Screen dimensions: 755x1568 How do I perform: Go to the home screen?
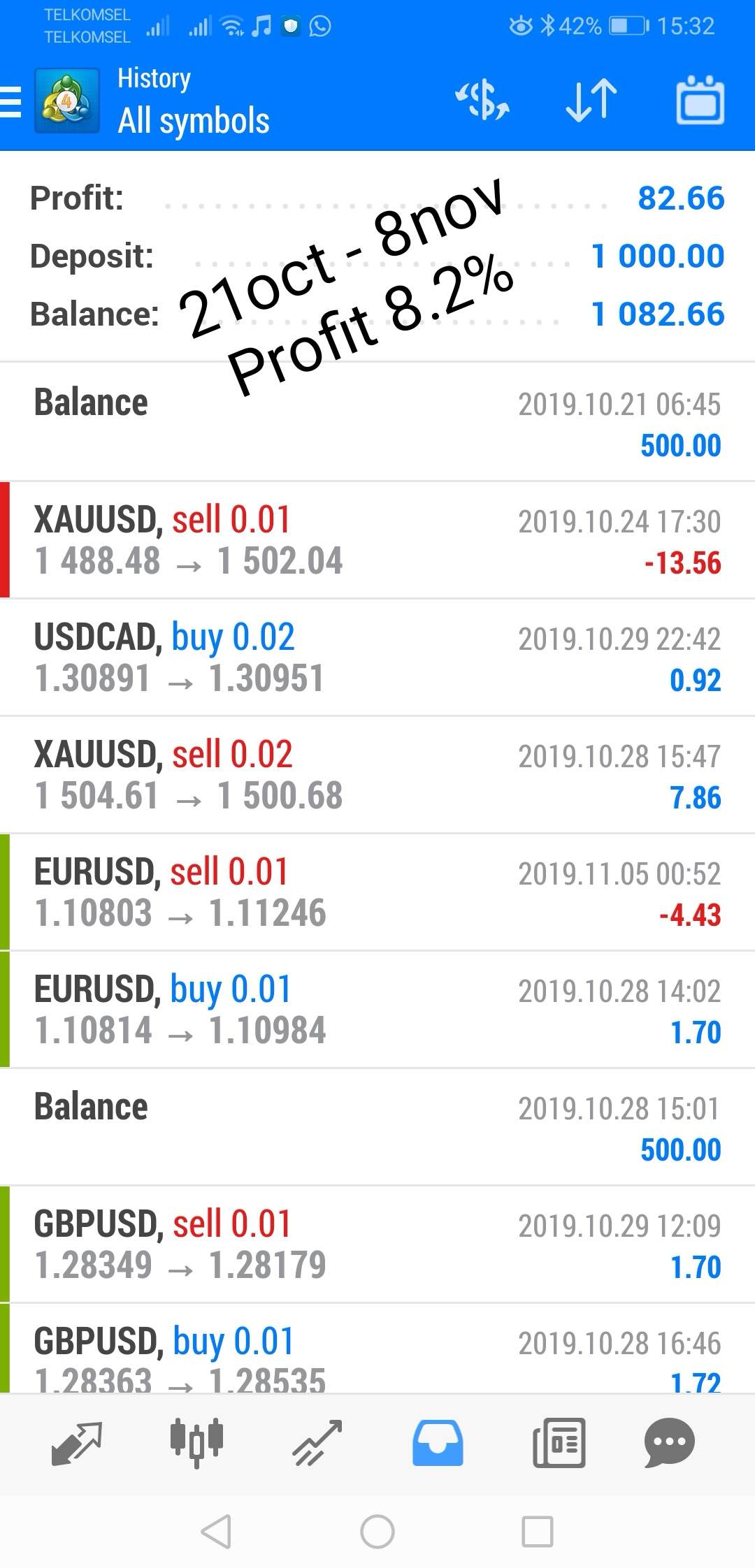pos(377,1532)
